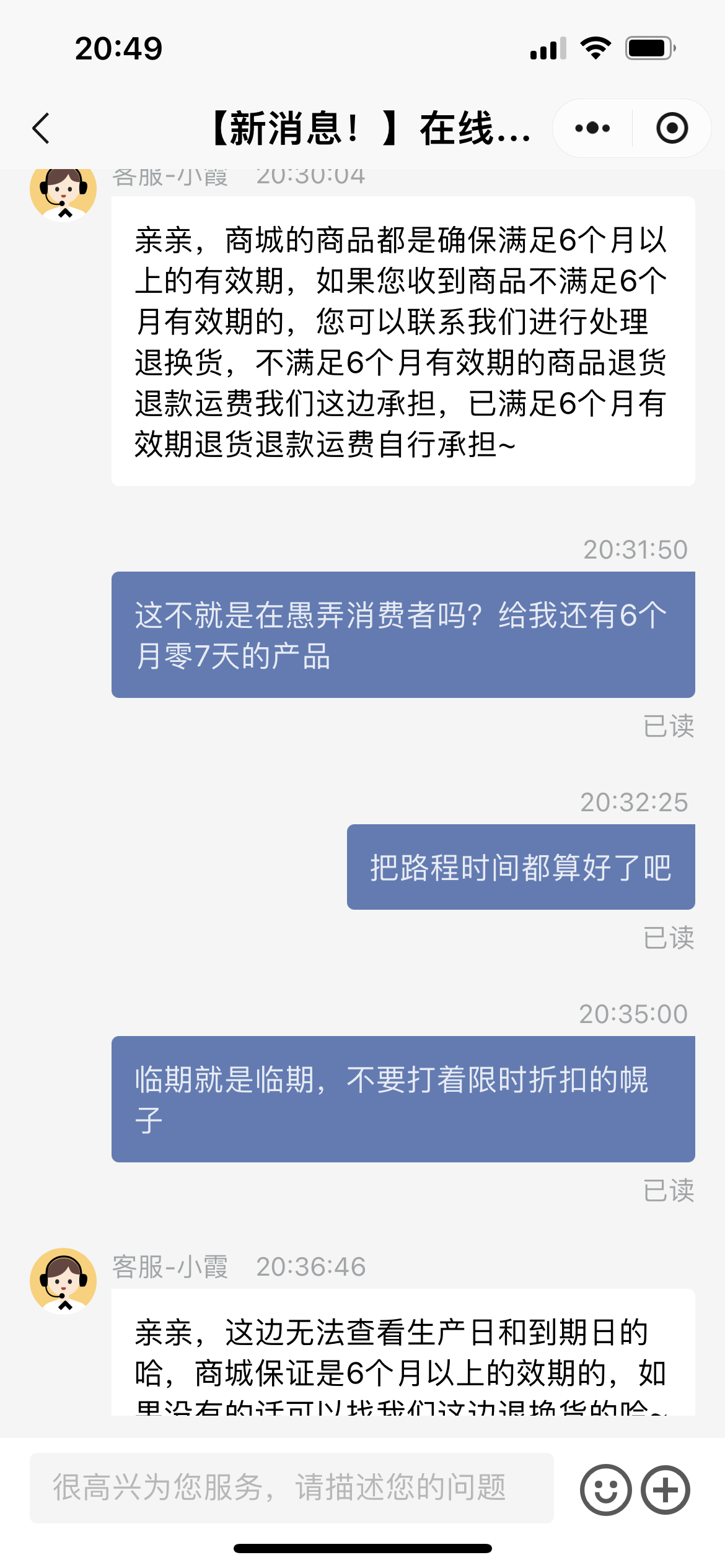Open the mini program more-options menu

pyautogui.click(x=592, y=128)
